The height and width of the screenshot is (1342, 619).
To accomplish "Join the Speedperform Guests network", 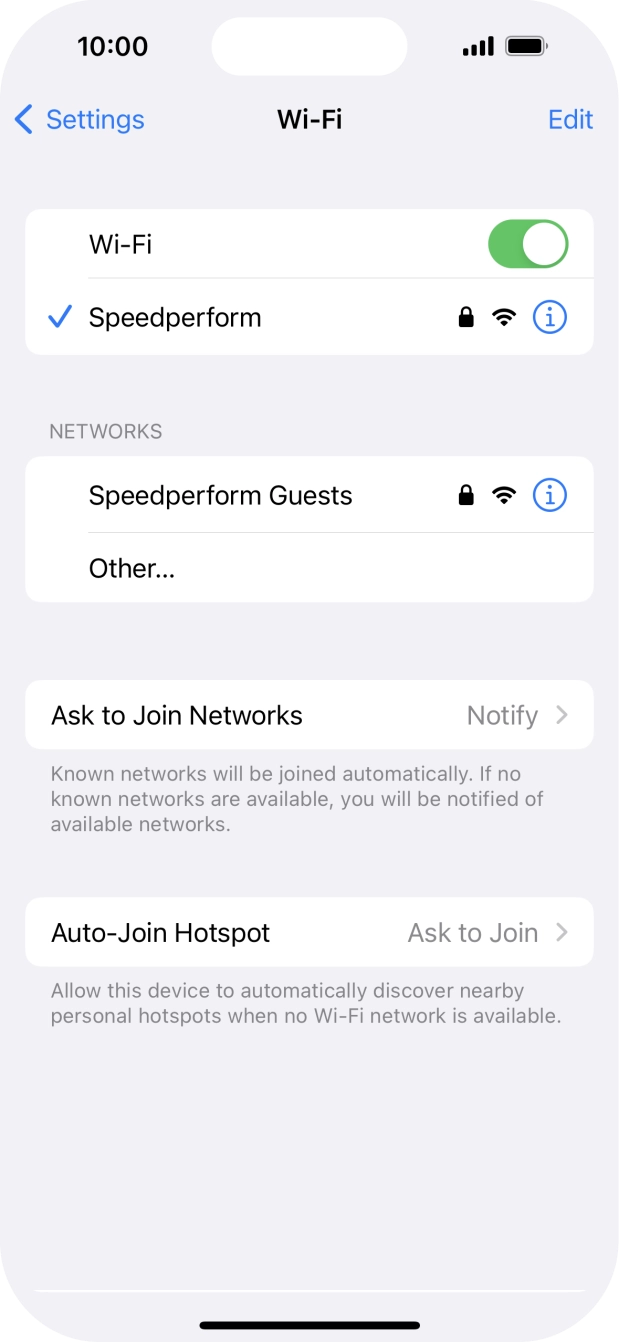I will 309,495.
